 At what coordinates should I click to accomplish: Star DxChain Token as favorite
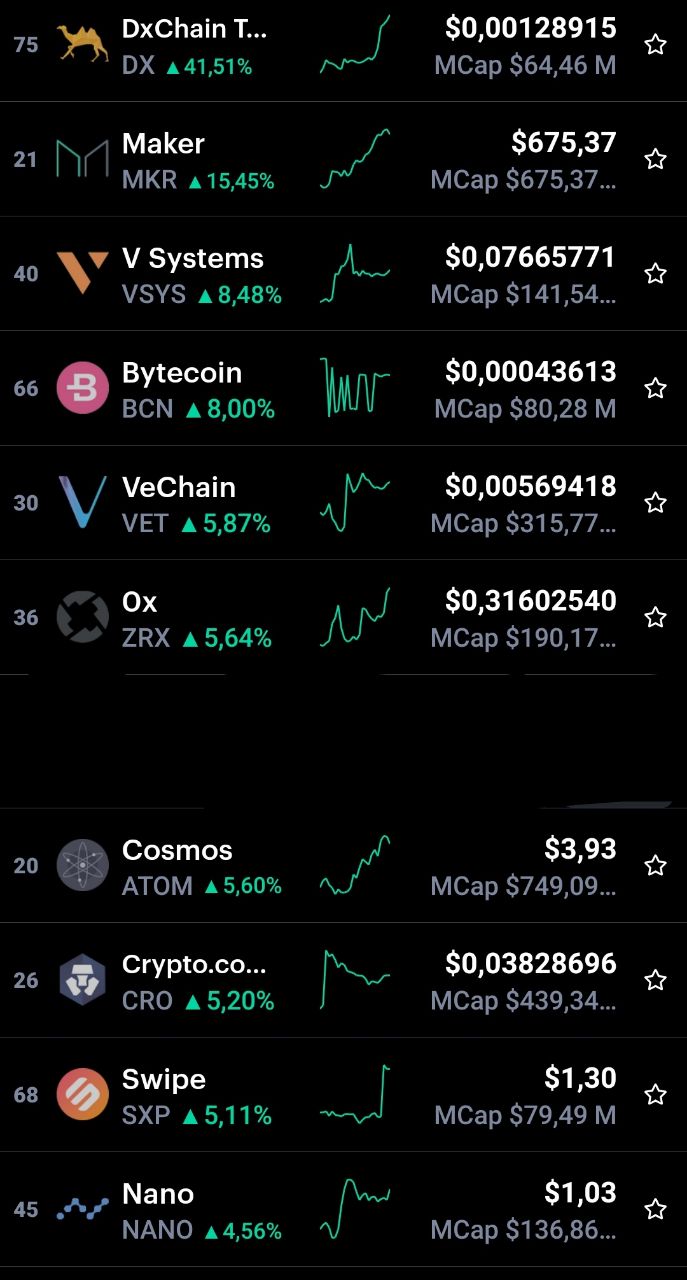pos(655,45)
